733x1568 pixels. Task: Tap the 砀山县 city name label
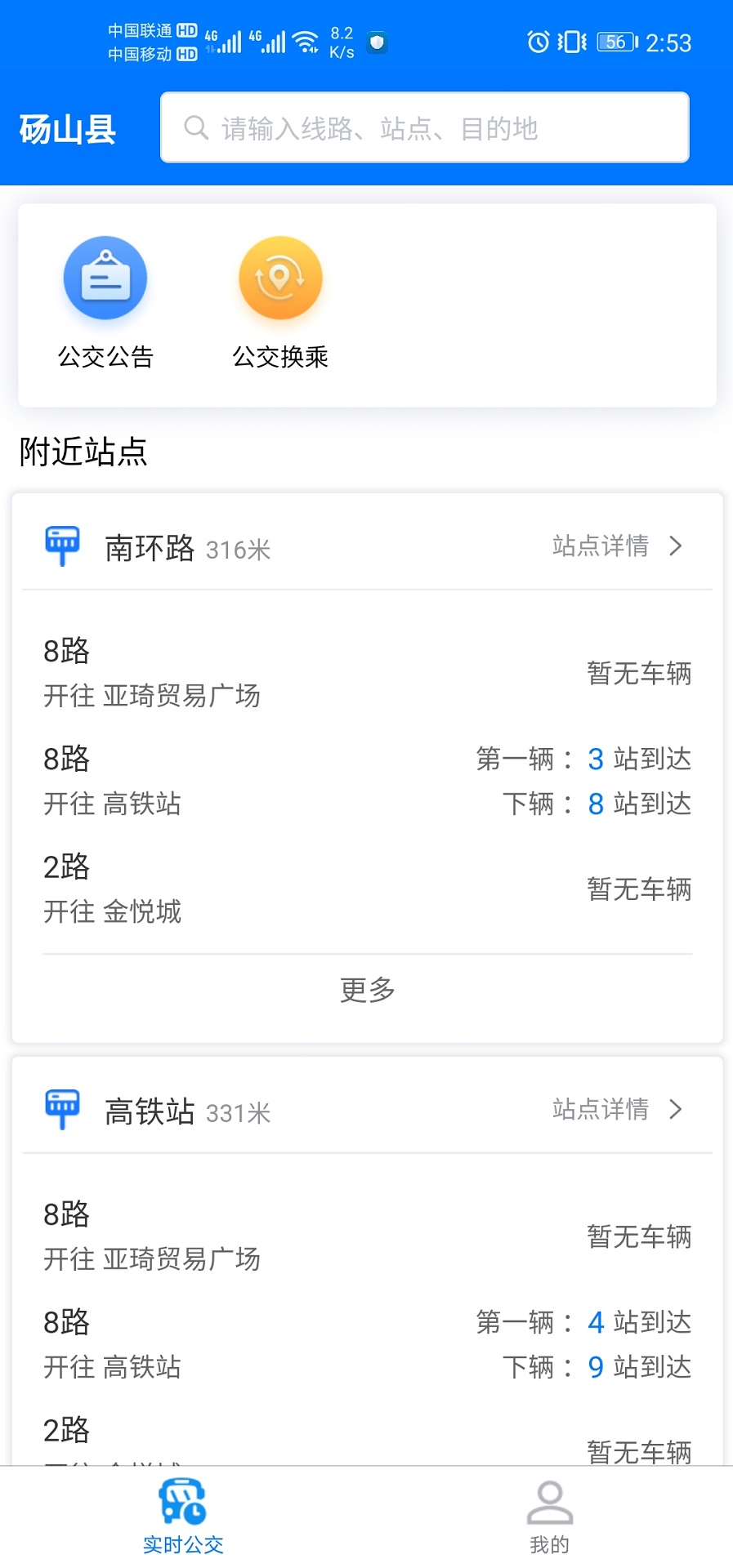[67, 129]
